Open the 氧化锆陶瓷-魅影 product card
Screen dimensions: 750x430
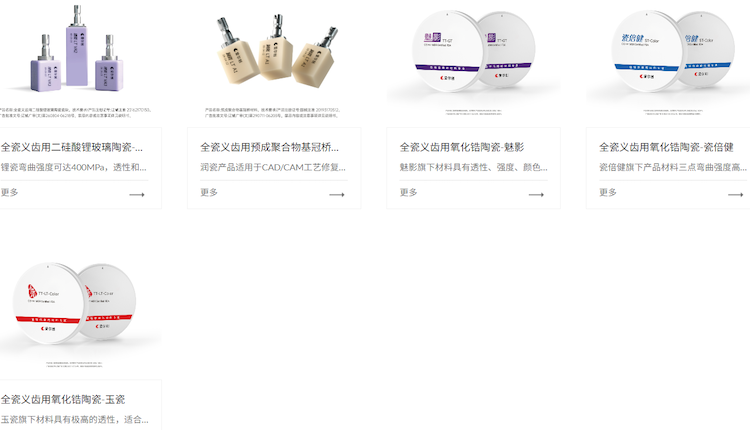pyautogui.click(x=462, y=147)
